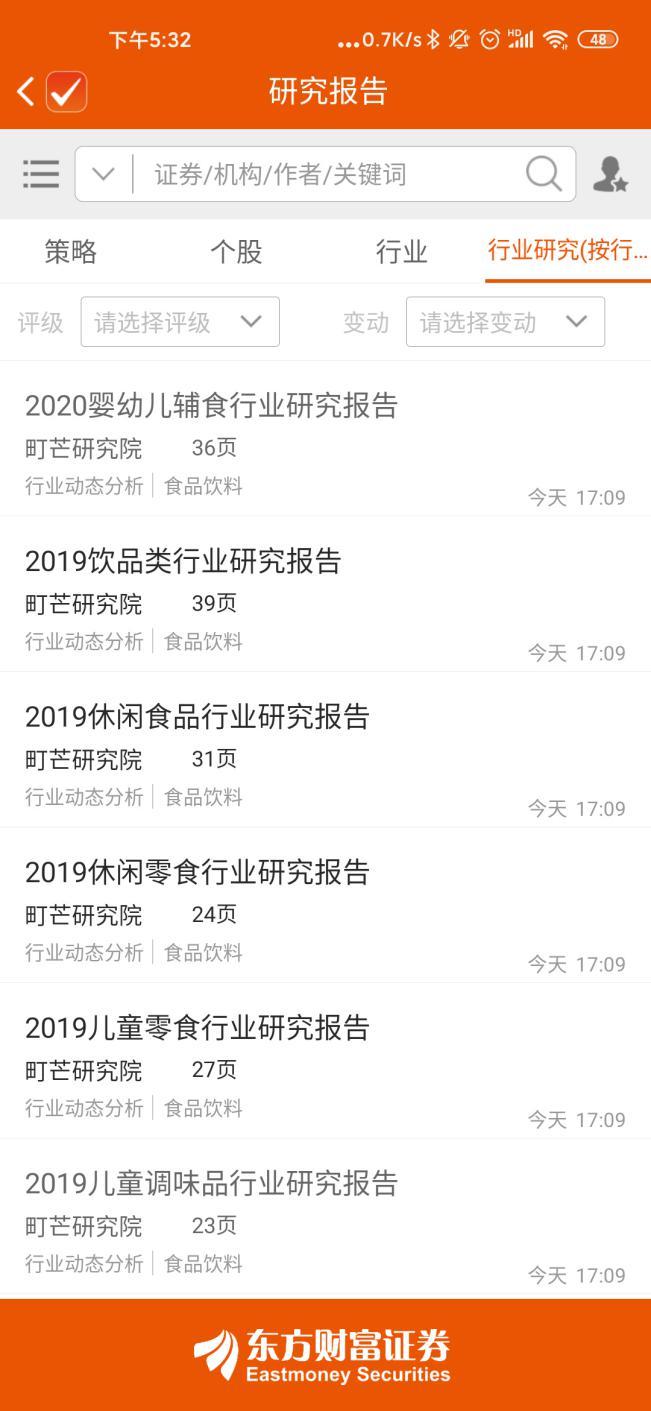Expand the 请选择变动 dropdown
This screenshot has height=1411, width=651.
click(505, 322)
